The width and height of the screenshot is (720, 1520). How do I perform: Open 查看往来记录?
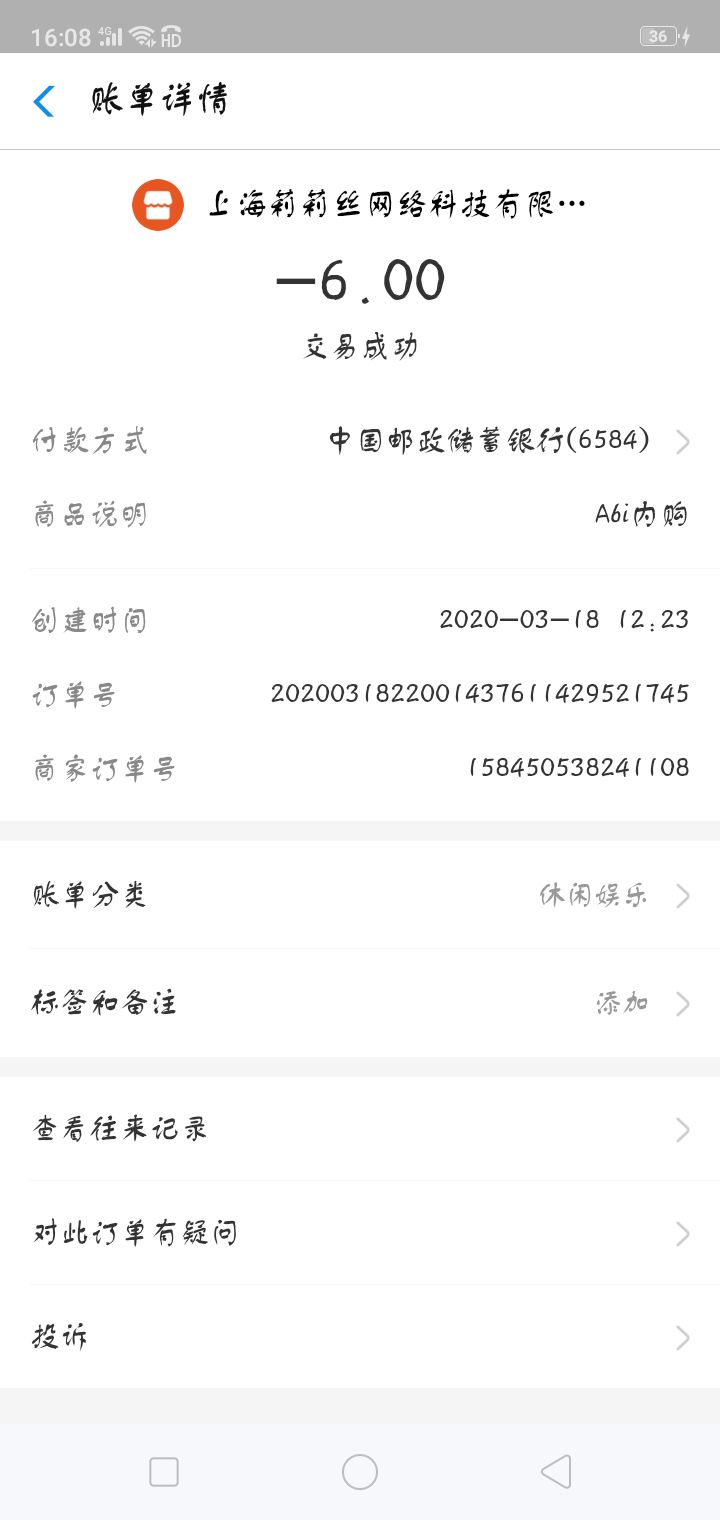click(360, 1129)
